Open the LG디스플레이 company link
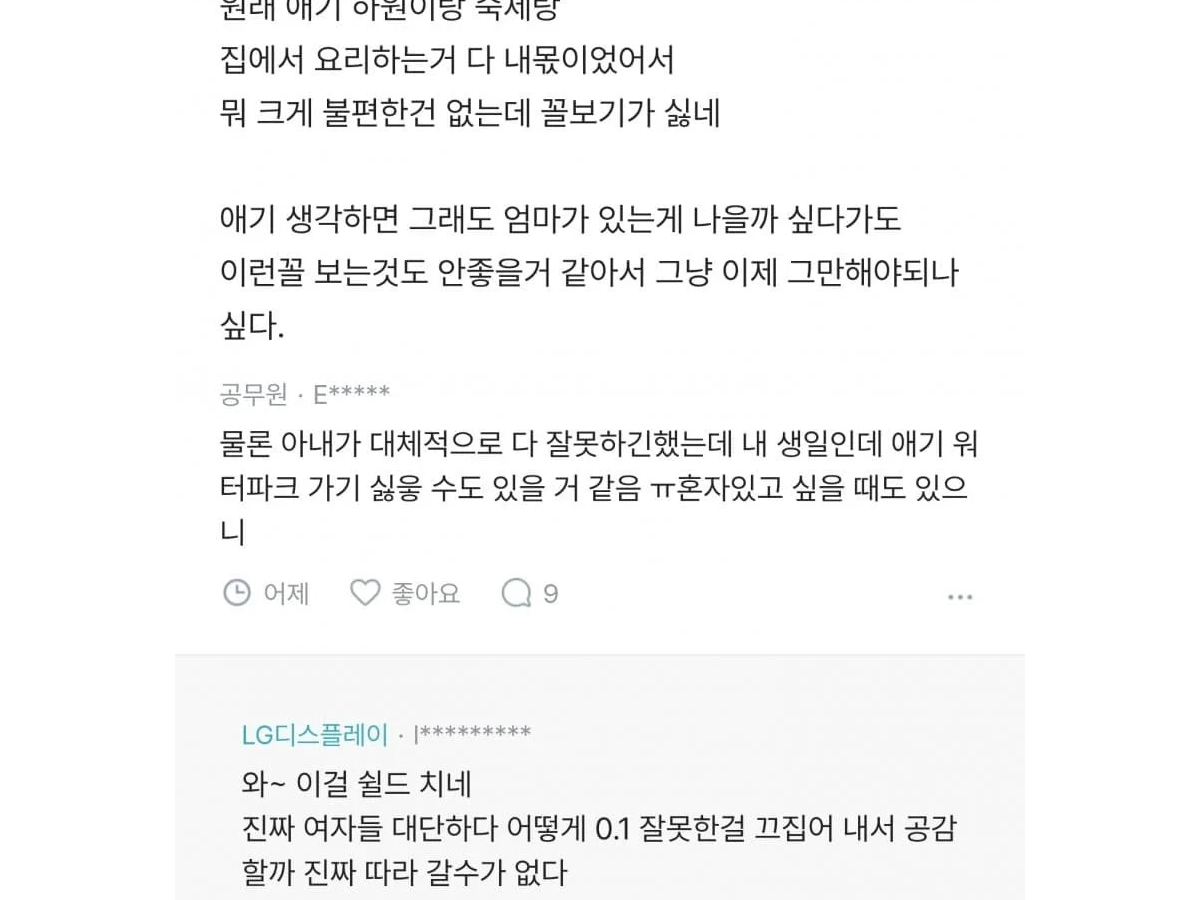The height and width of the screenshot is (900, 1200). (315, 735)
